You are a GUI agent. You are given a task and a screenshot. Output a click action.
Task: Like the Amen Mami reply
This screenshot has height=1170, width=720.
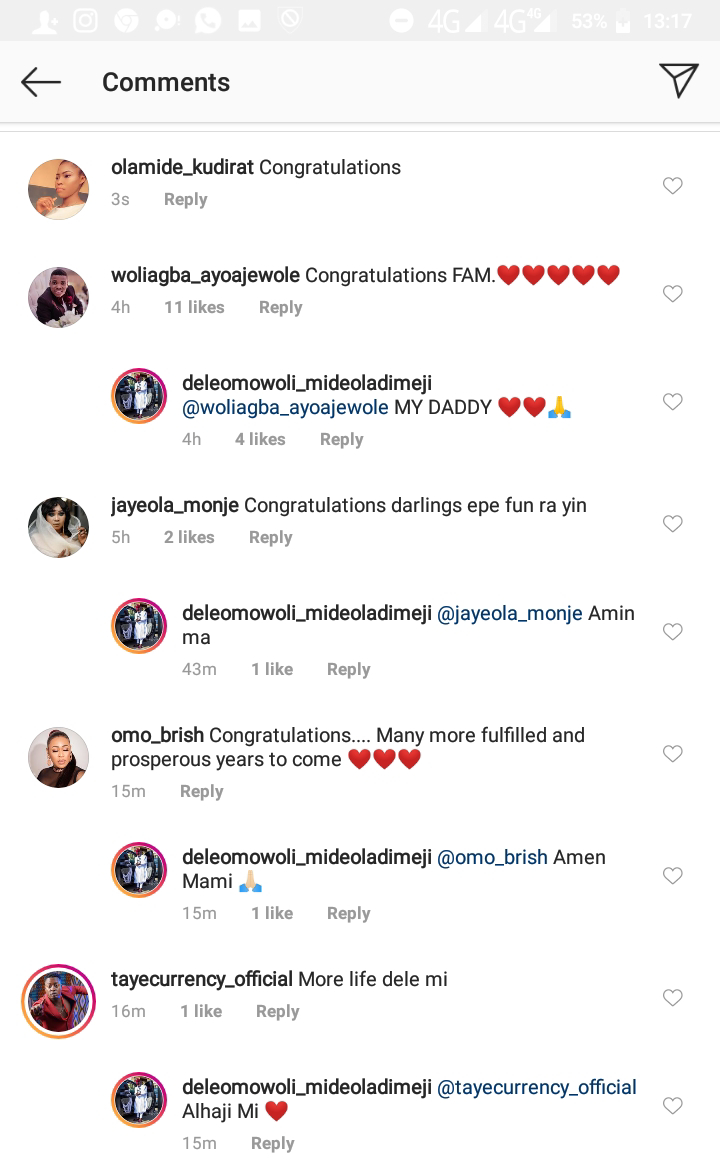pos(672,875)
